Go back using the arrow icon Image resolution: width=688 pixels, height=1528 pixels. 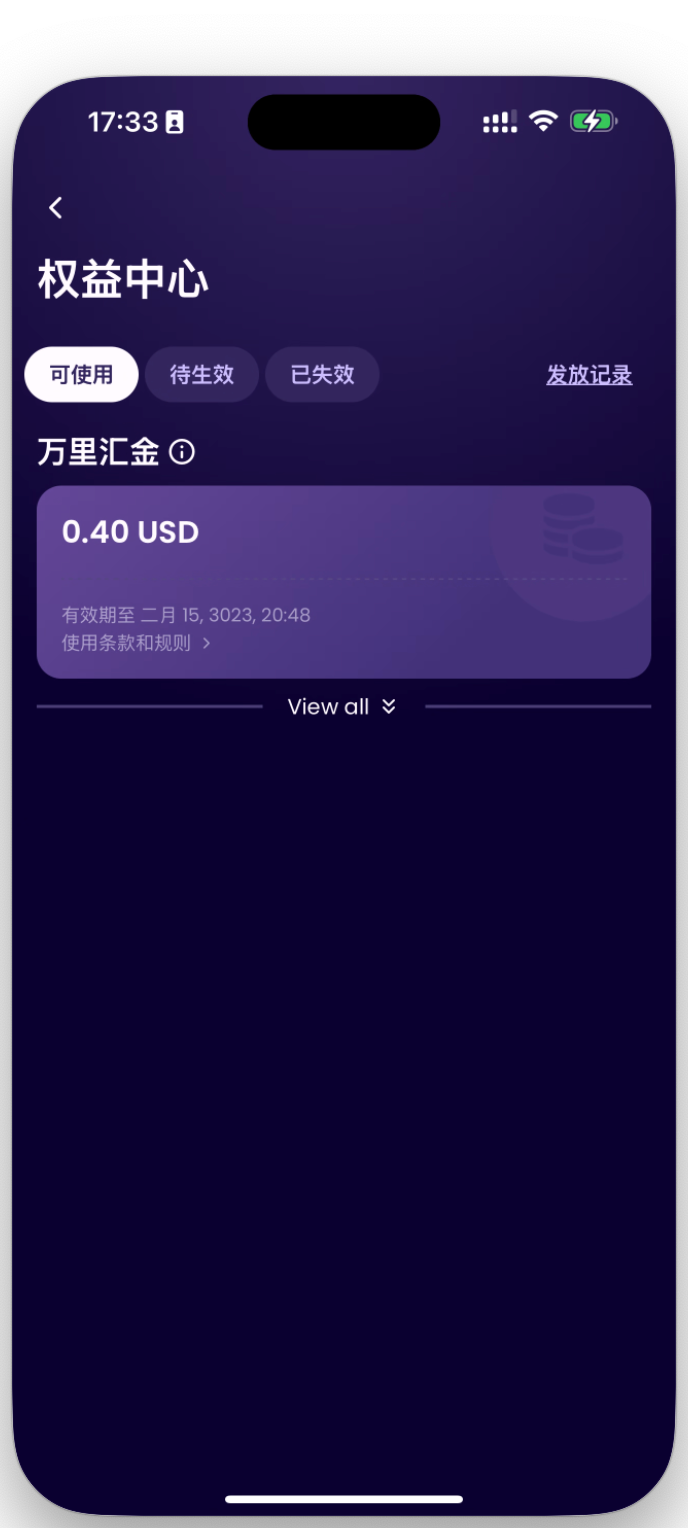[56, 208]
